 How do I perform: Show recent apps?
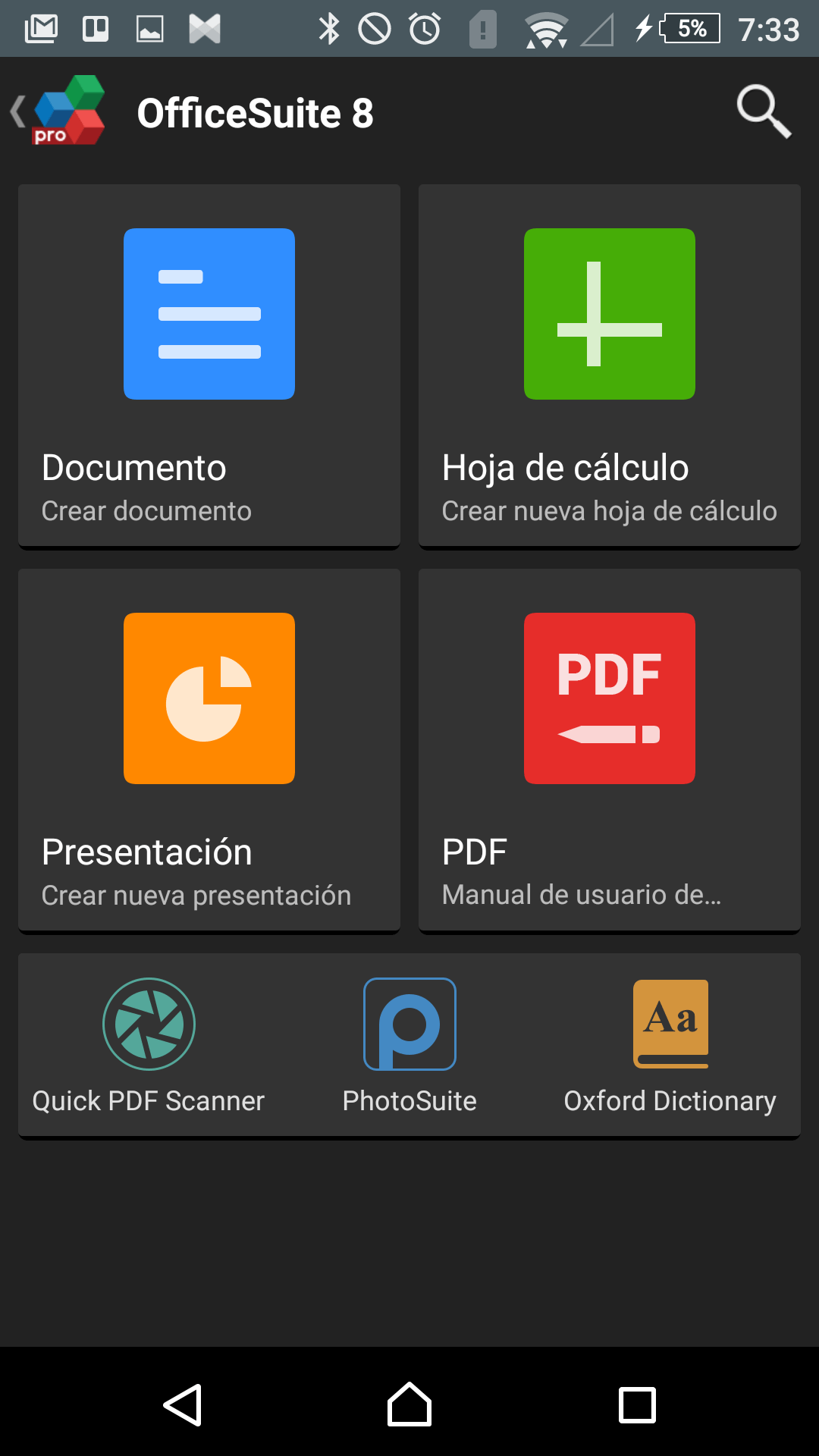click(x=637, y=1405)
